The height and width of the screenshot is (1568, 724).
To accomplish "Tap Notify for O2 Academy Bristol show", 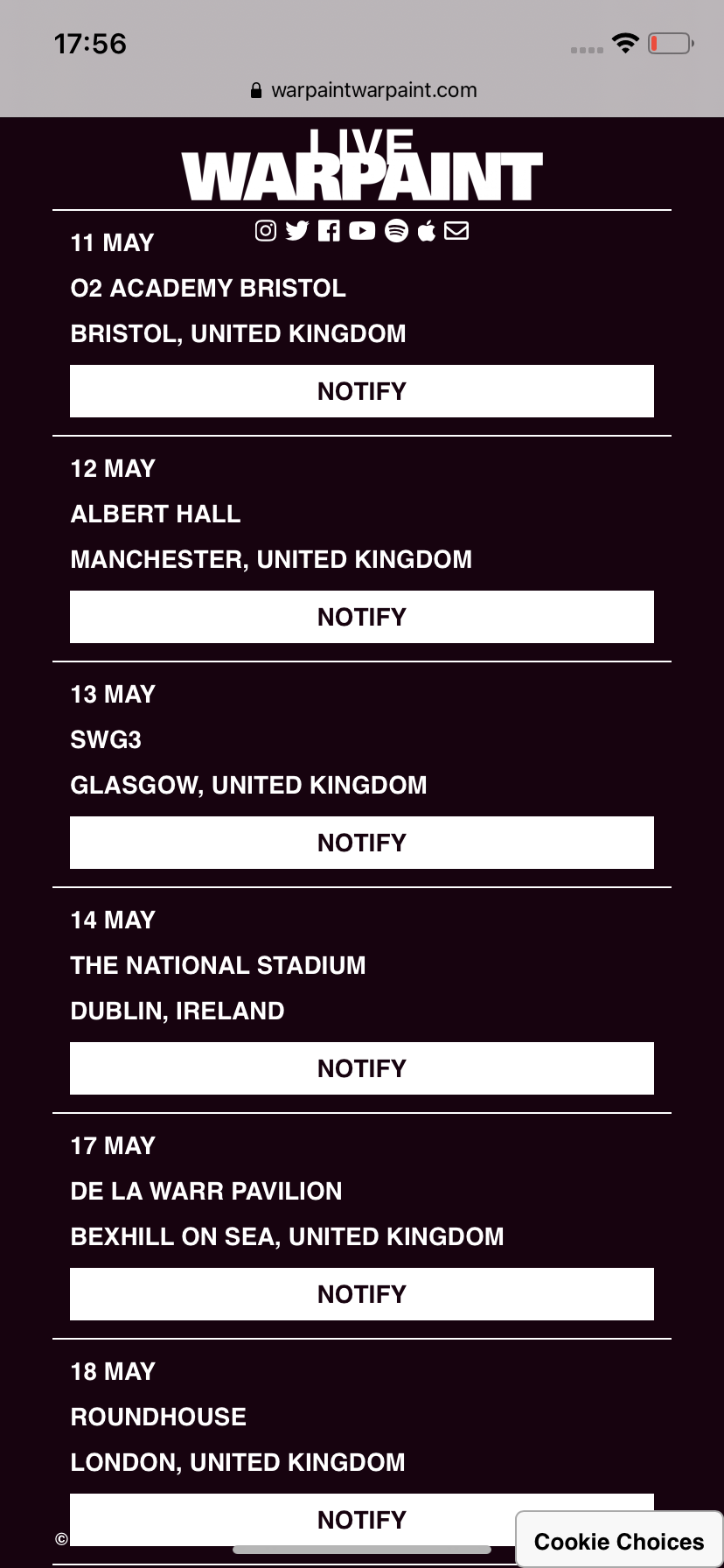I will click(x=362, y=391).
